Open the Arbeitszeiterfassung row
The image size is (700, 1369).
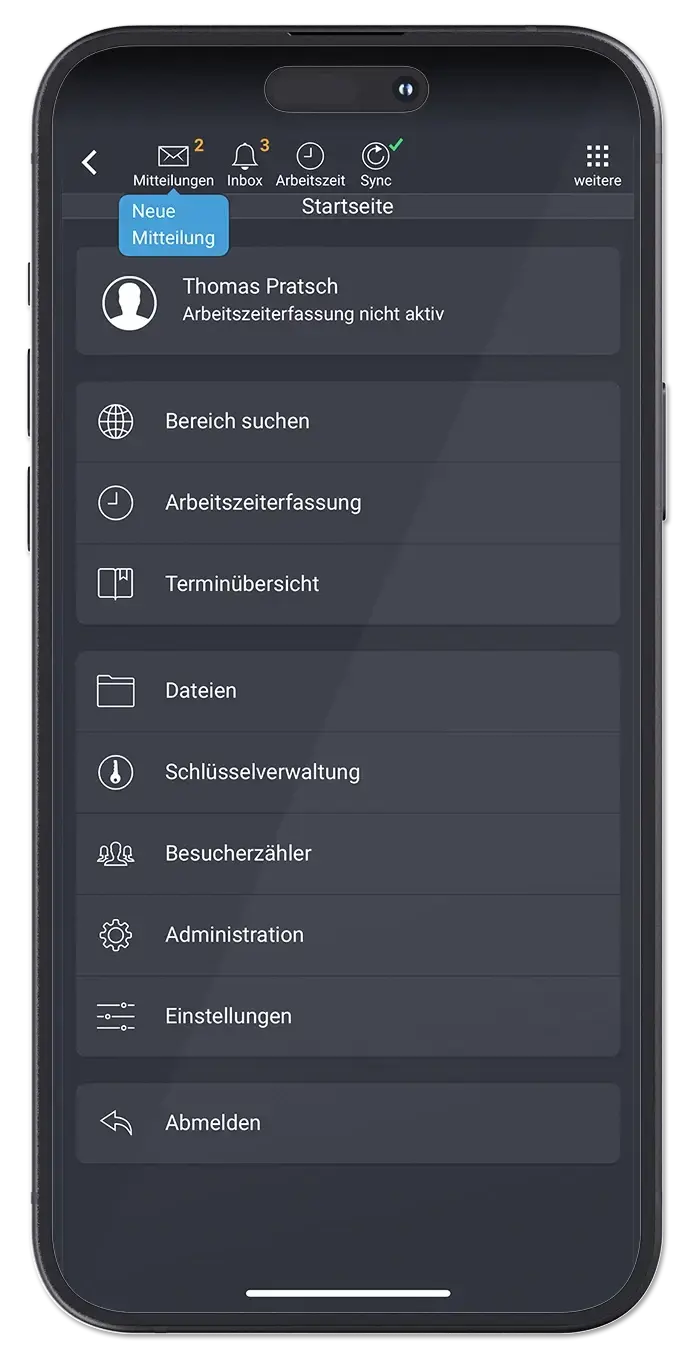coord(348,502)
